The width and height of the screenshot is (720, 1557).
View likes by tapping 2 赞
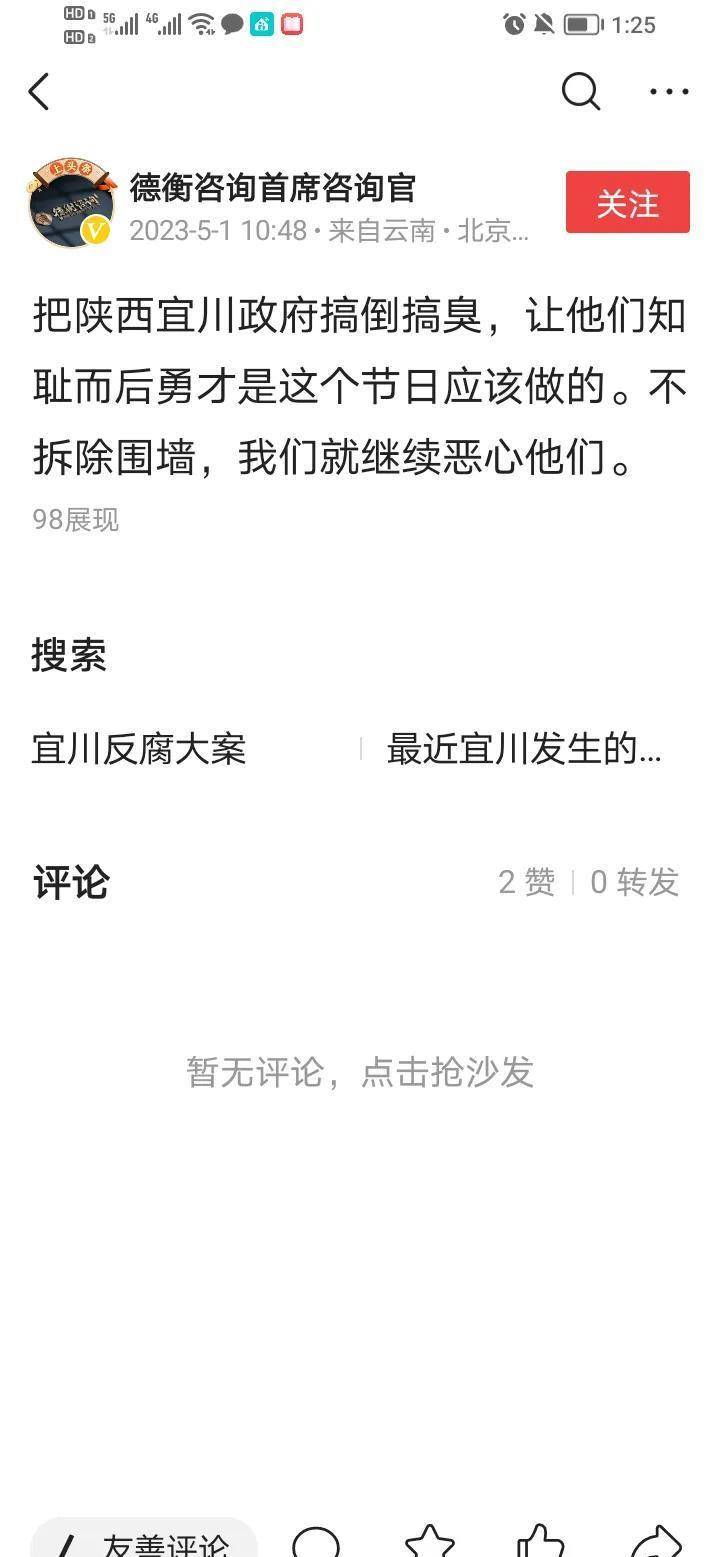pyautogui.click(x=526, y=882)
